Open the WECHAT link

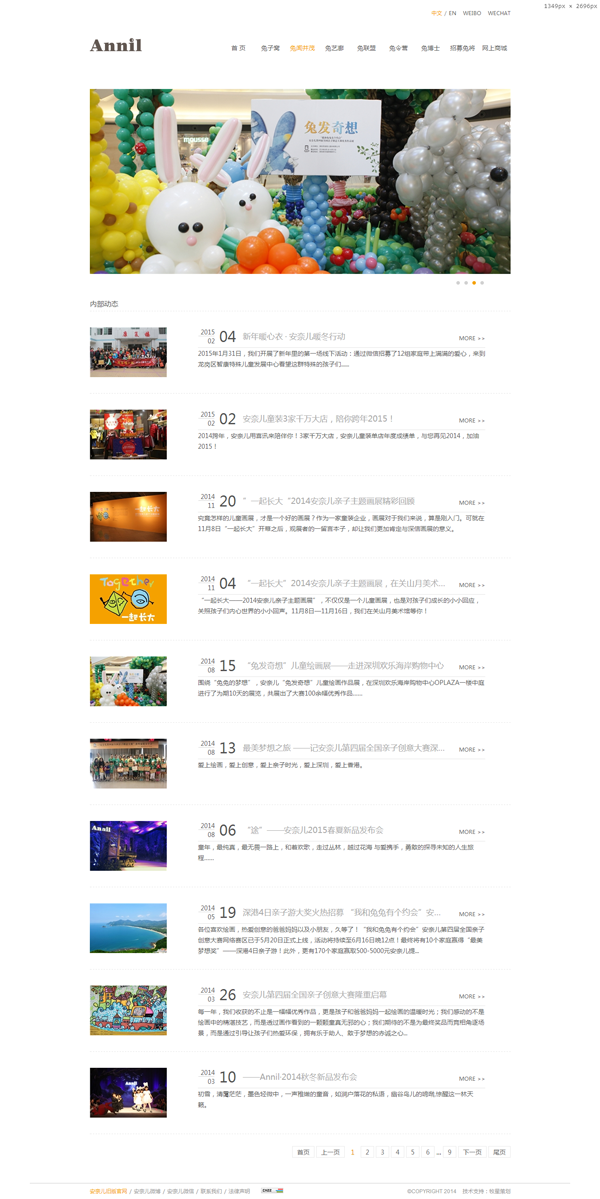(499, 13)
